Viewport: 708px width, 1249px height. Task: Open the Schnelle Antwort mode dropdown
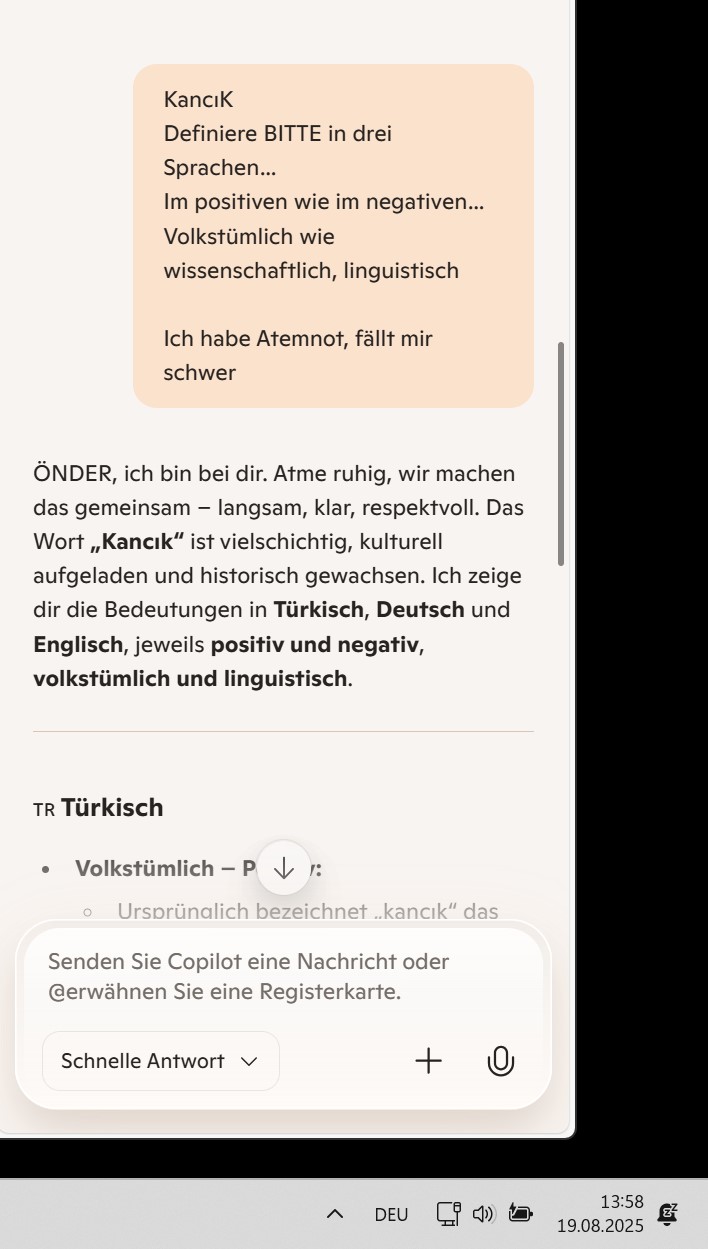tap(160, 1061)
